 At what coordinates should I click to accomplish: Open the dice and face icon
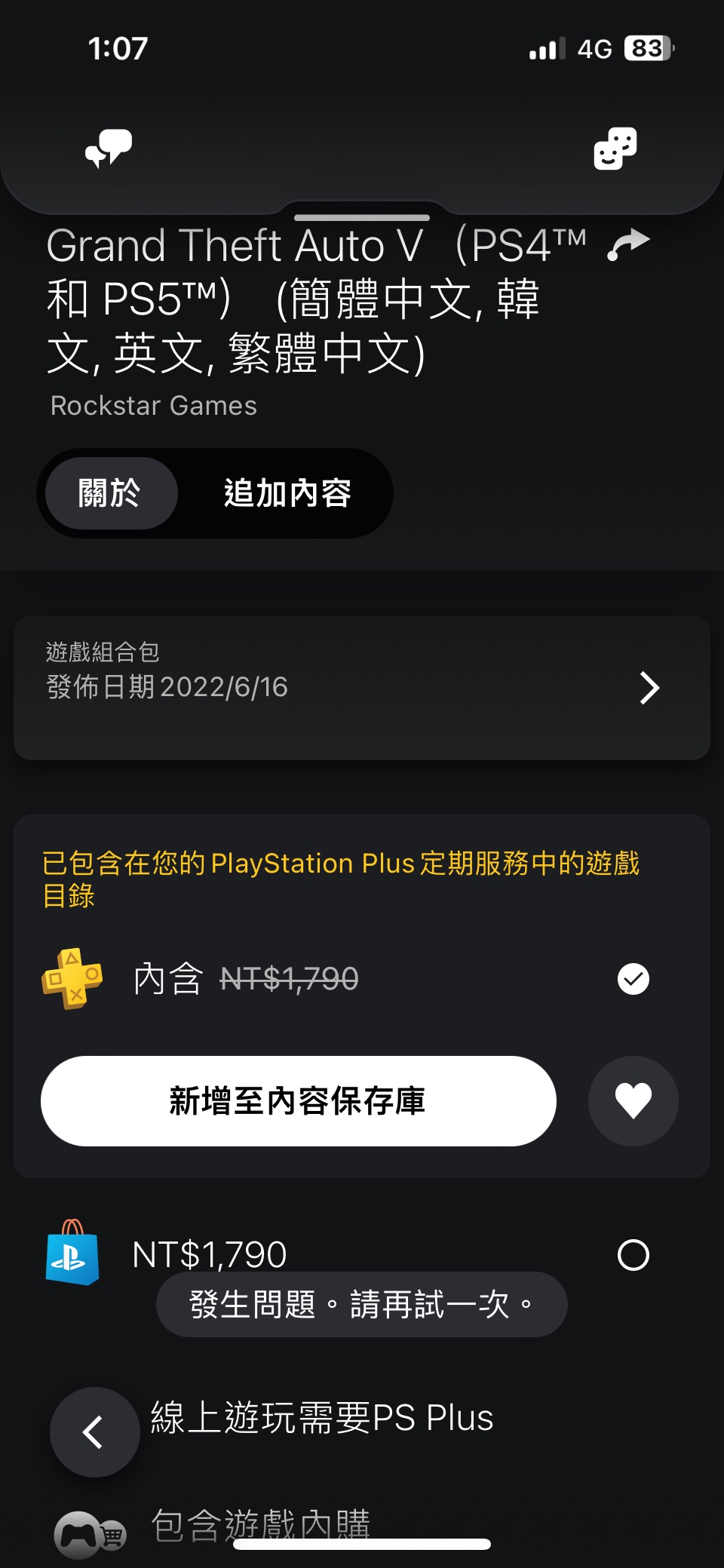click(615, 148)
